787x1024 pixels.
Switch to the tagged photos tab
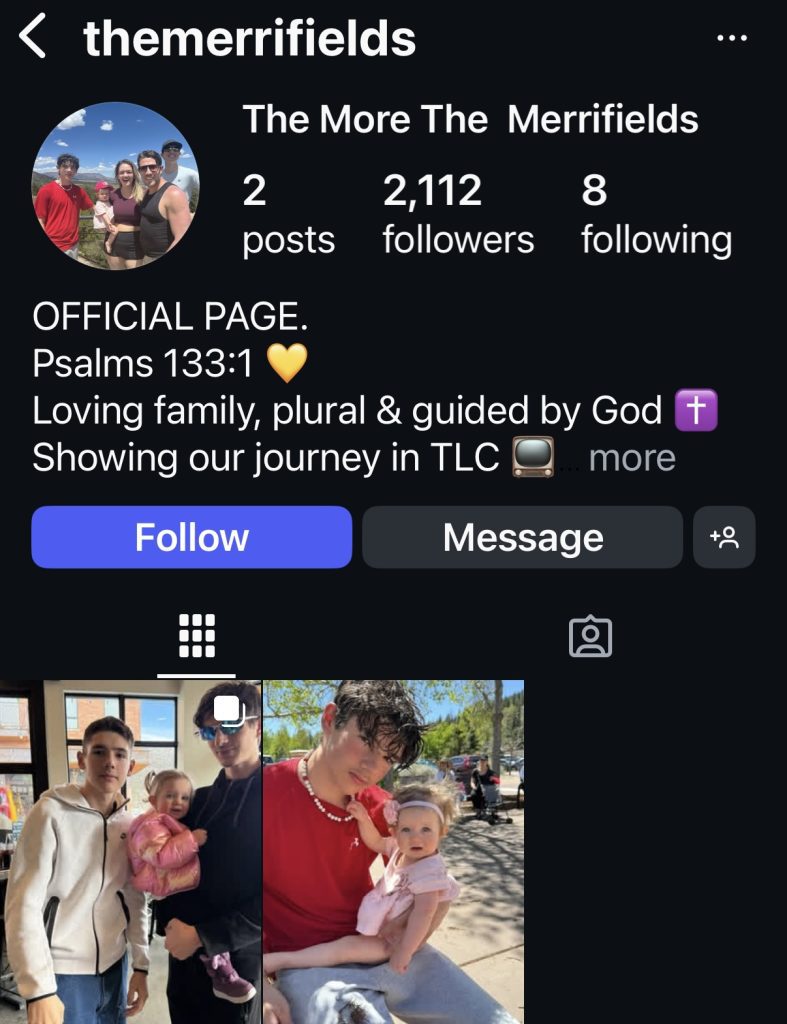coord(590,635)
